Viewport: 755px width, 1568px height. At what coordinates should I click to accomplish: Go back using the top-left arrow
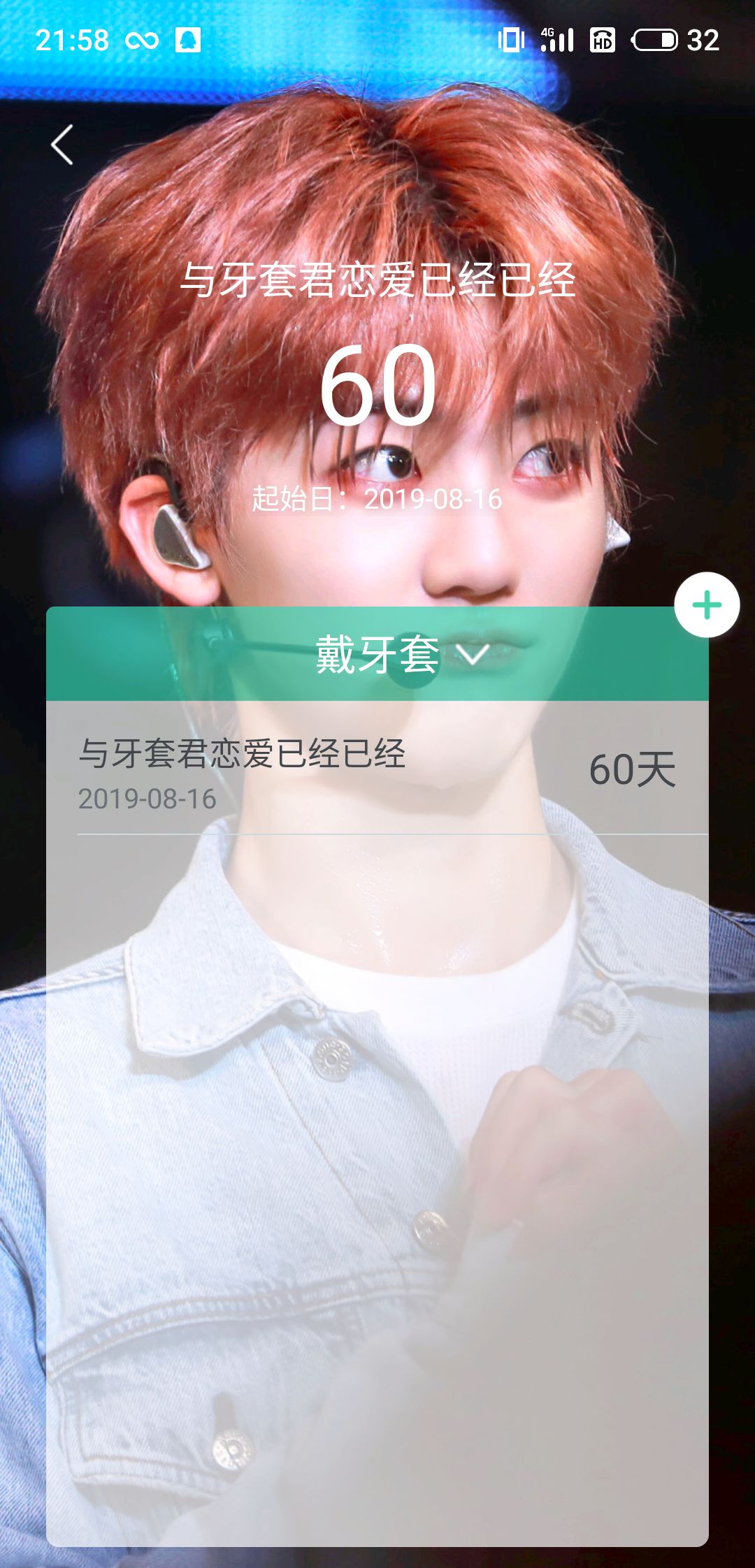tap(62, 145)
